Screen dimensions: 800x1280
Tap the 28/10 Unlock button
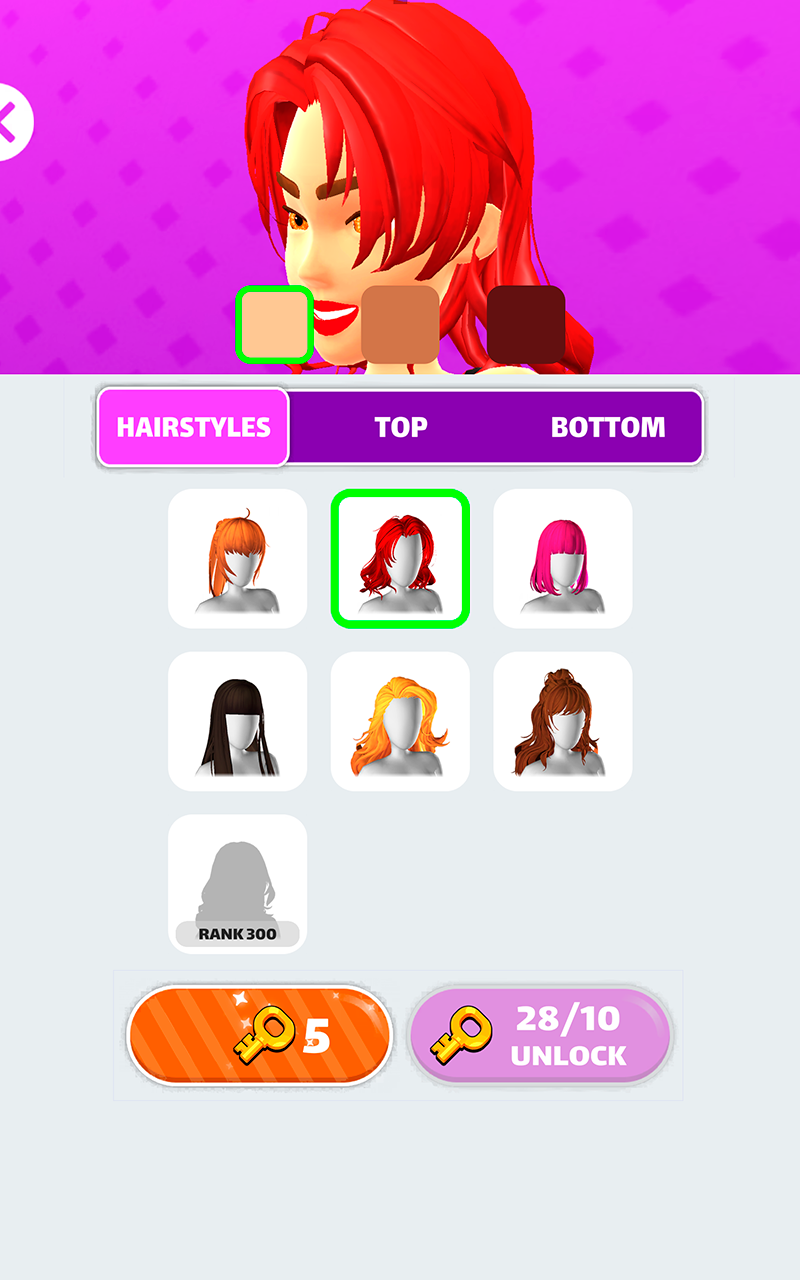click(540, 1035)
